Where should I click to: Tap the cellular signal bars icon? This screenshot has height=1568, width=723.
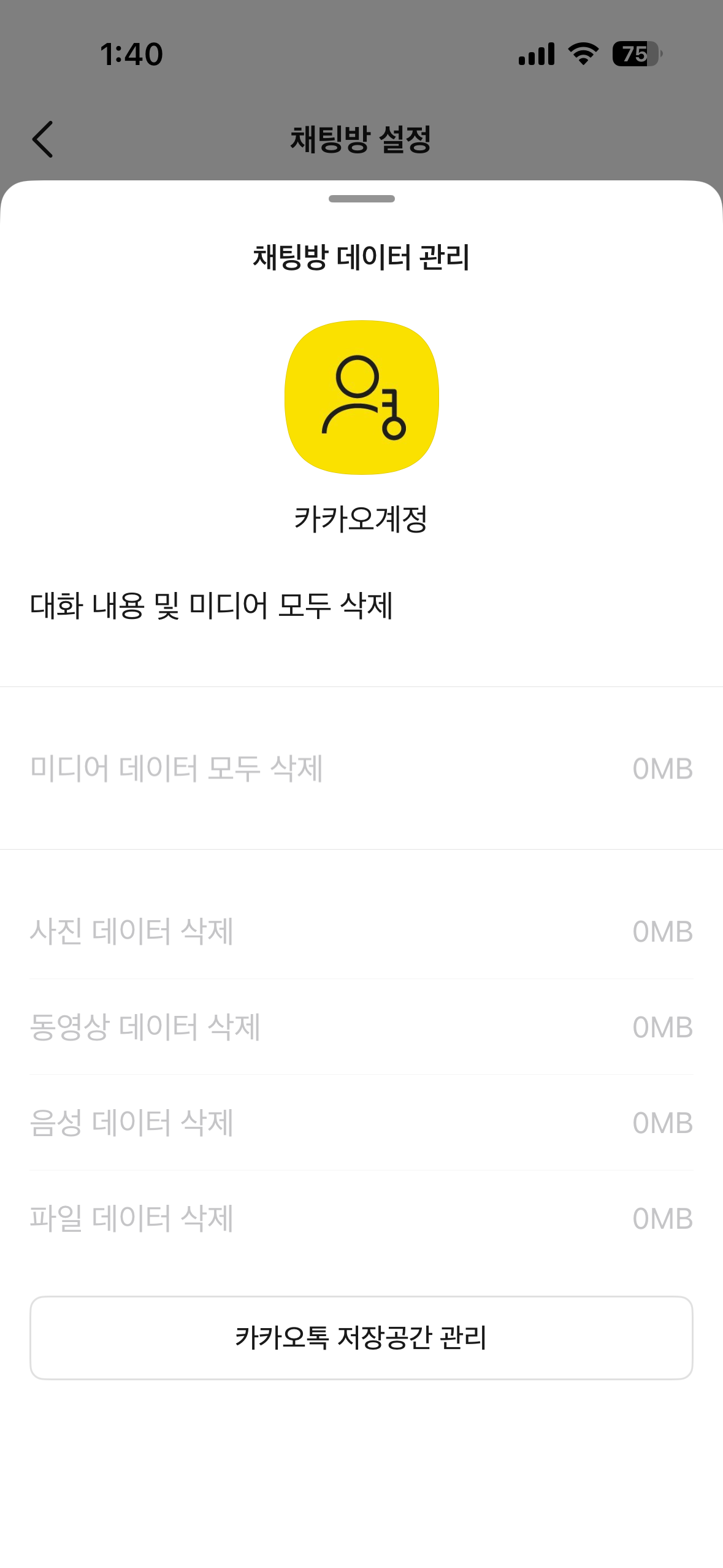point(535,54)
